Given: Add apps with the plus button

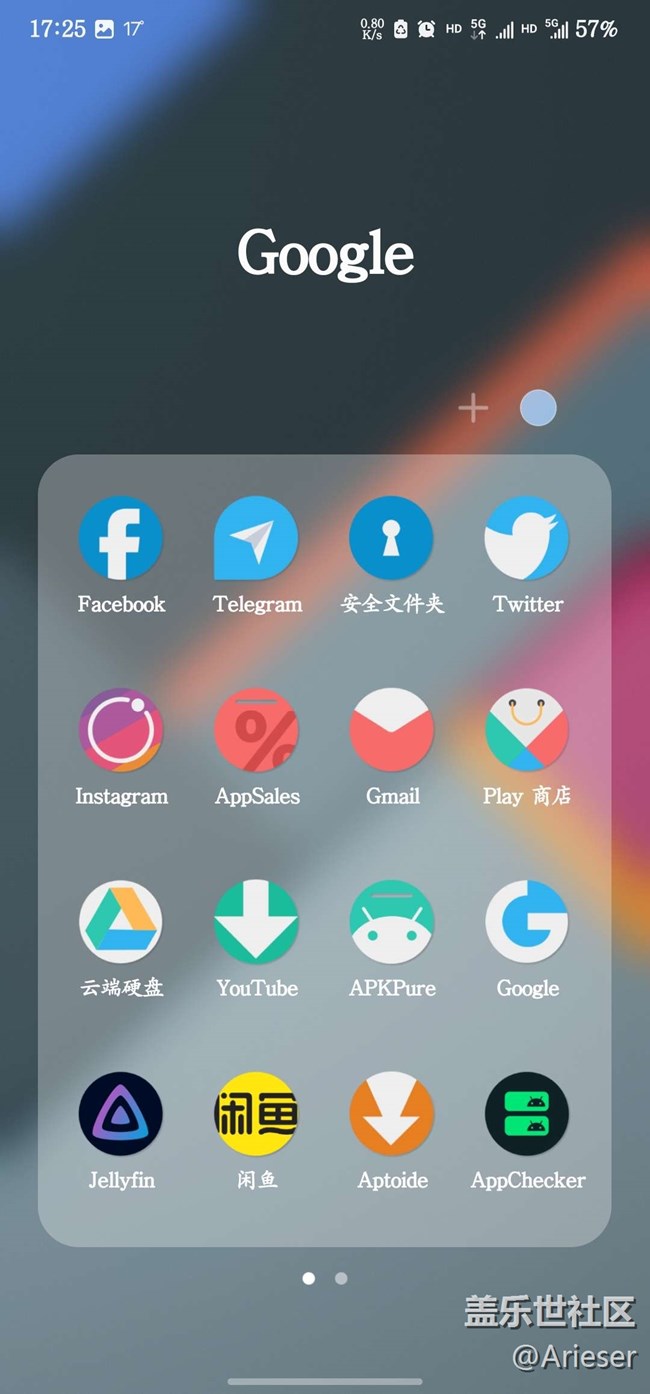Looking at the screenshot, I should [473, 408].
